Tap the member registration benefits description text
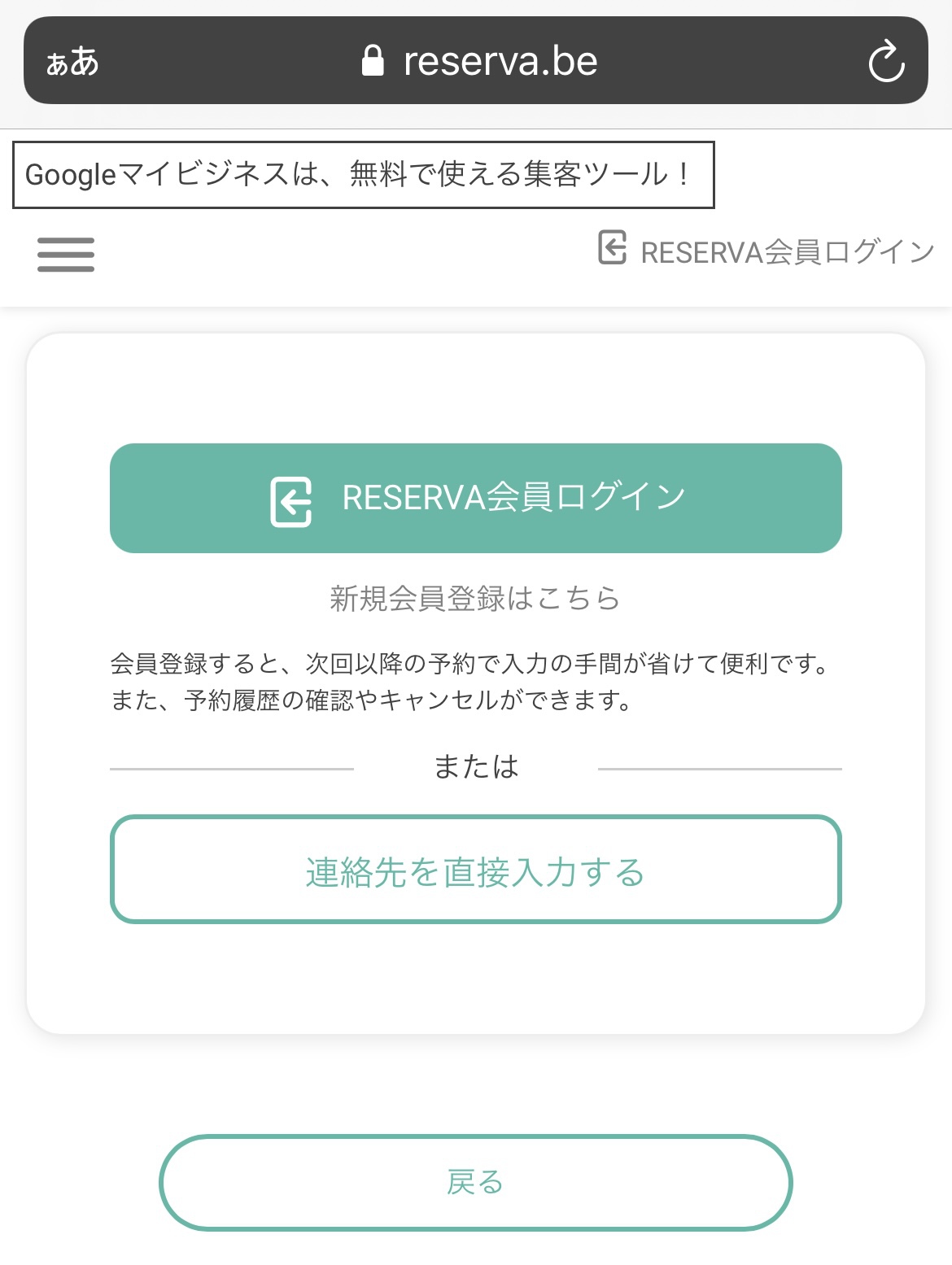The image size is (952, 1265). pos(472,679)
